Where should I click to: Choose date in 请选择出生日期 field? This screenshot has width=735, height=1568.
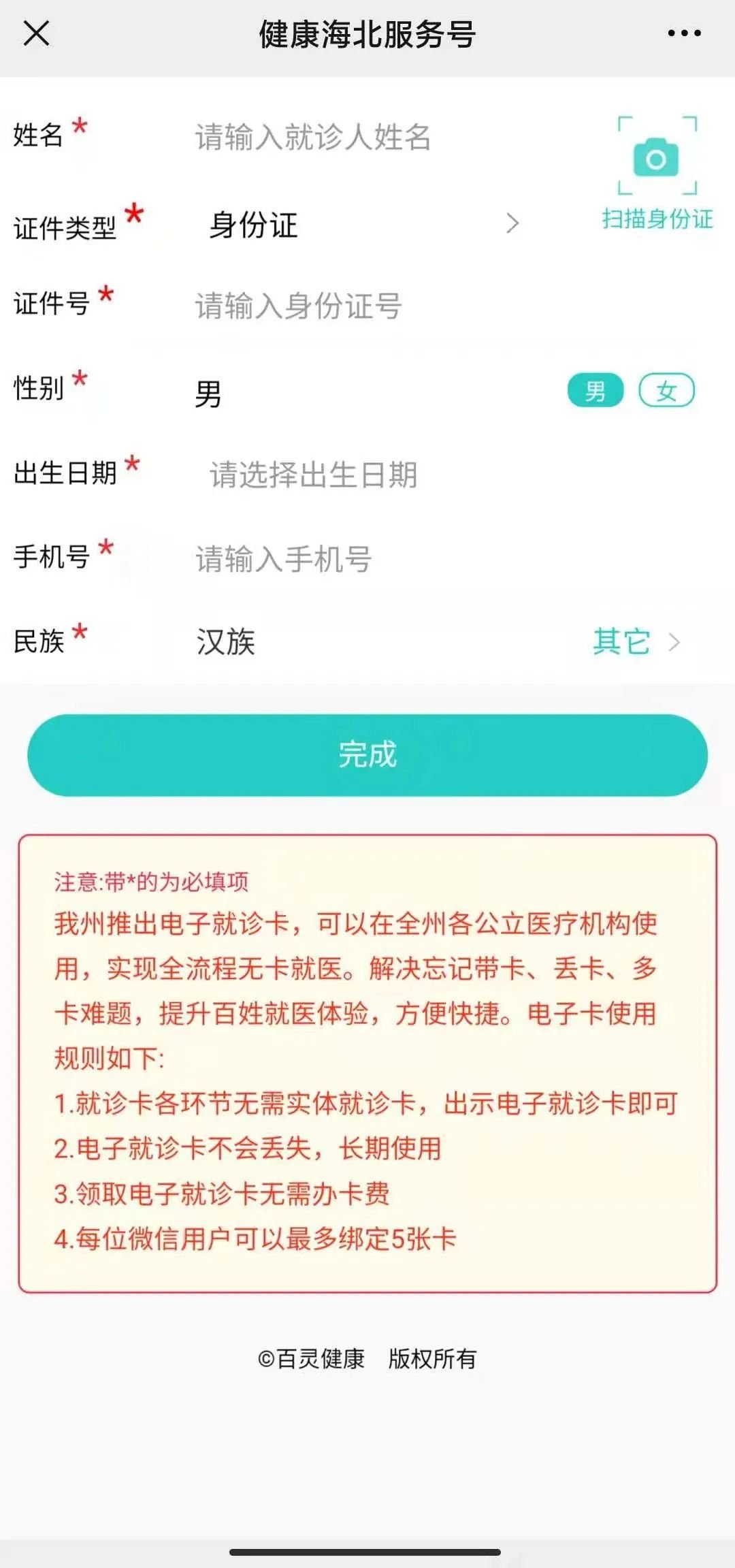[x=313, y=475]
